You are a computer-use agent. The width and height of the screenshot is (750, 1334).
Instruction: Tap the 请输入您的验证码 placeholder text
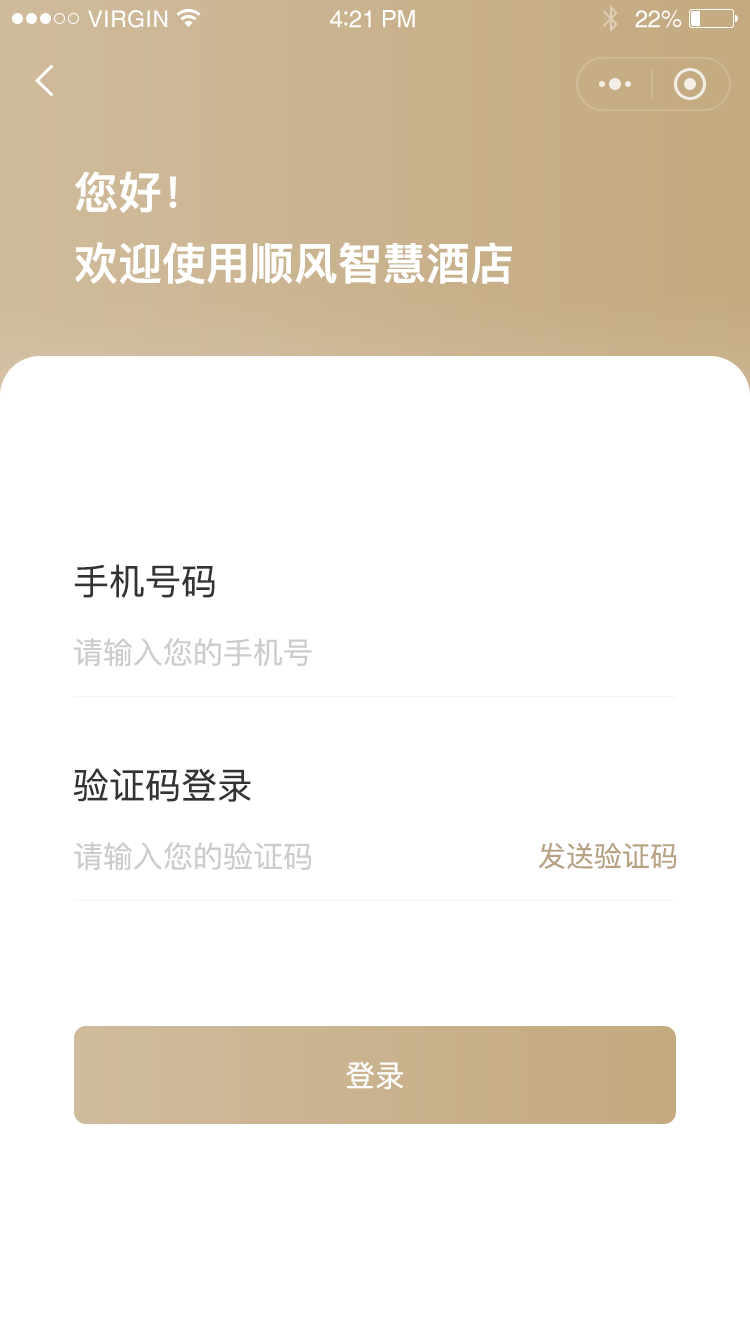tap(193, 857)
